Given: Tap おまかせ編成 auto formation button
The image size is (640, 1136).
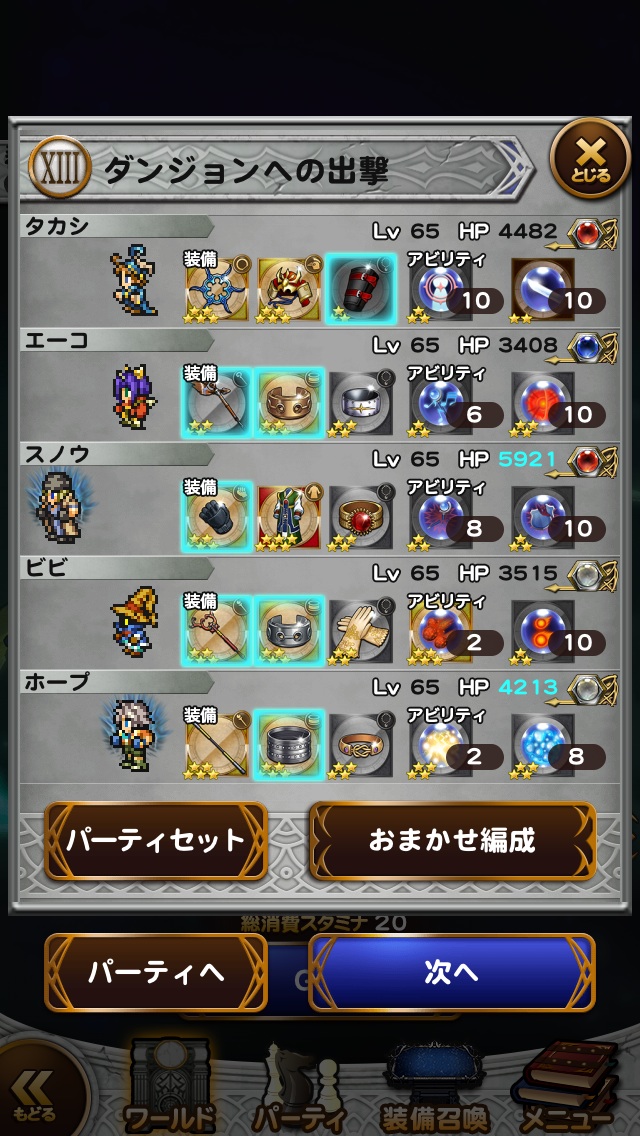Looking at the screenshot, I should [x=452, y=840].
